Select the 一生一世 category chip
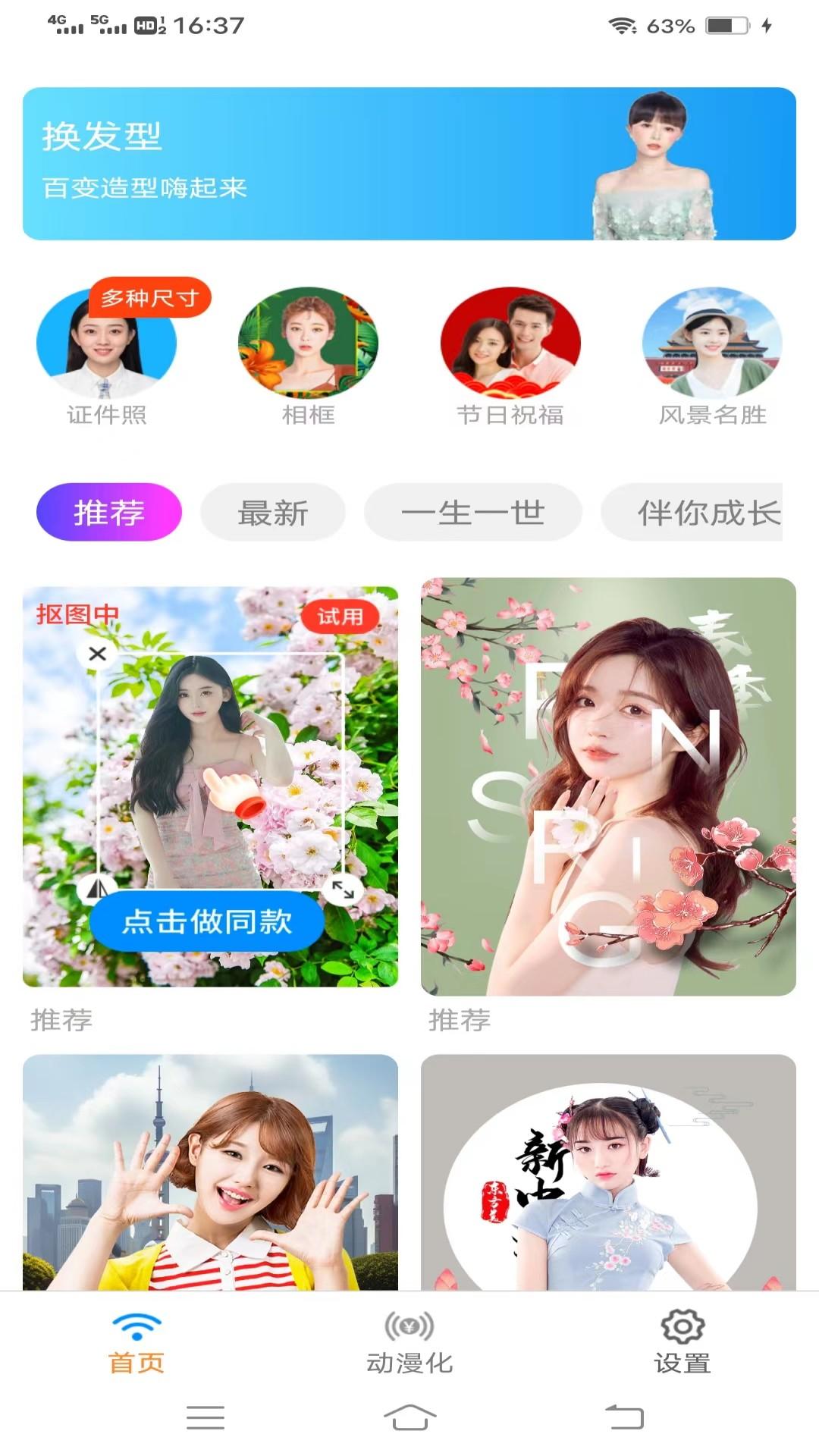Viewport: 819px width, 1456px height. tap(472, 512)
